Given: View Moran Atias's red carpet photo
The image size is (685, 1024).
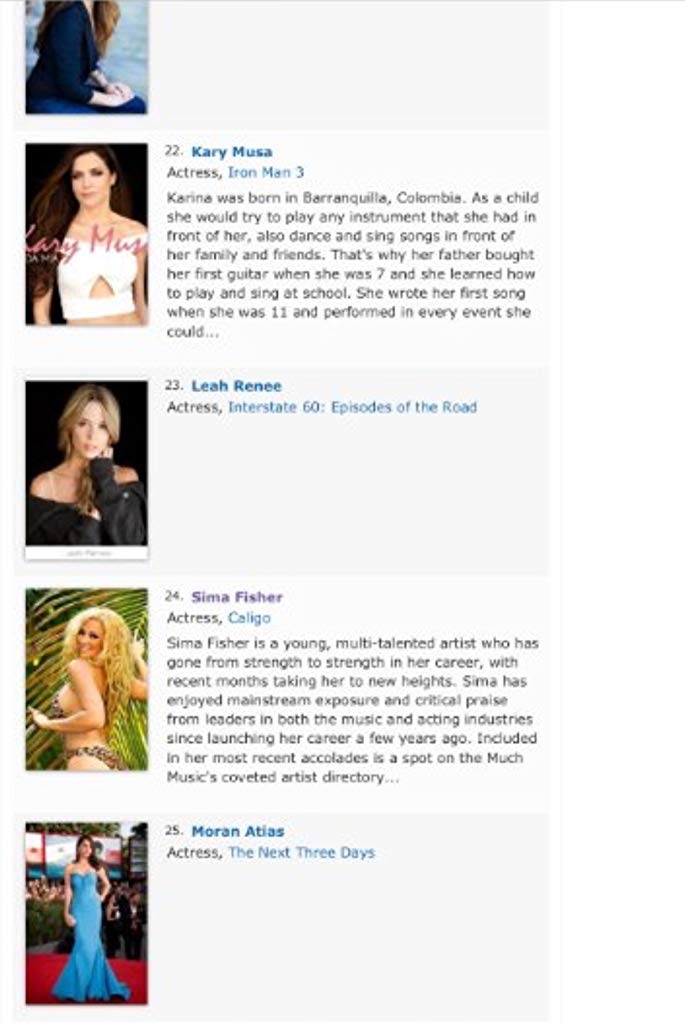Looking at the screenshot, I should 86,913.
